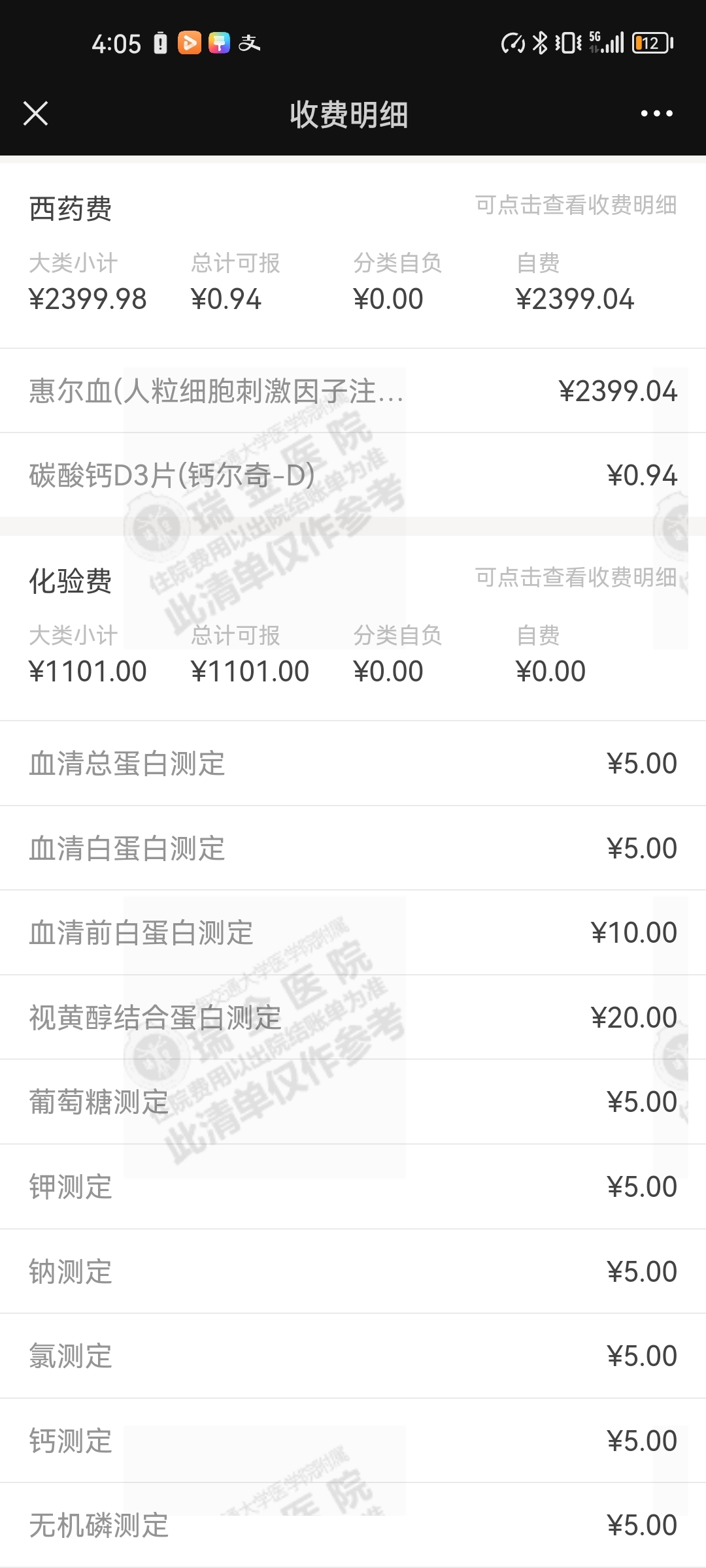Viewport: 706px width, 1568px height.
Task: Select the 血清总蛋白测定 item
Action: (353, 763)
